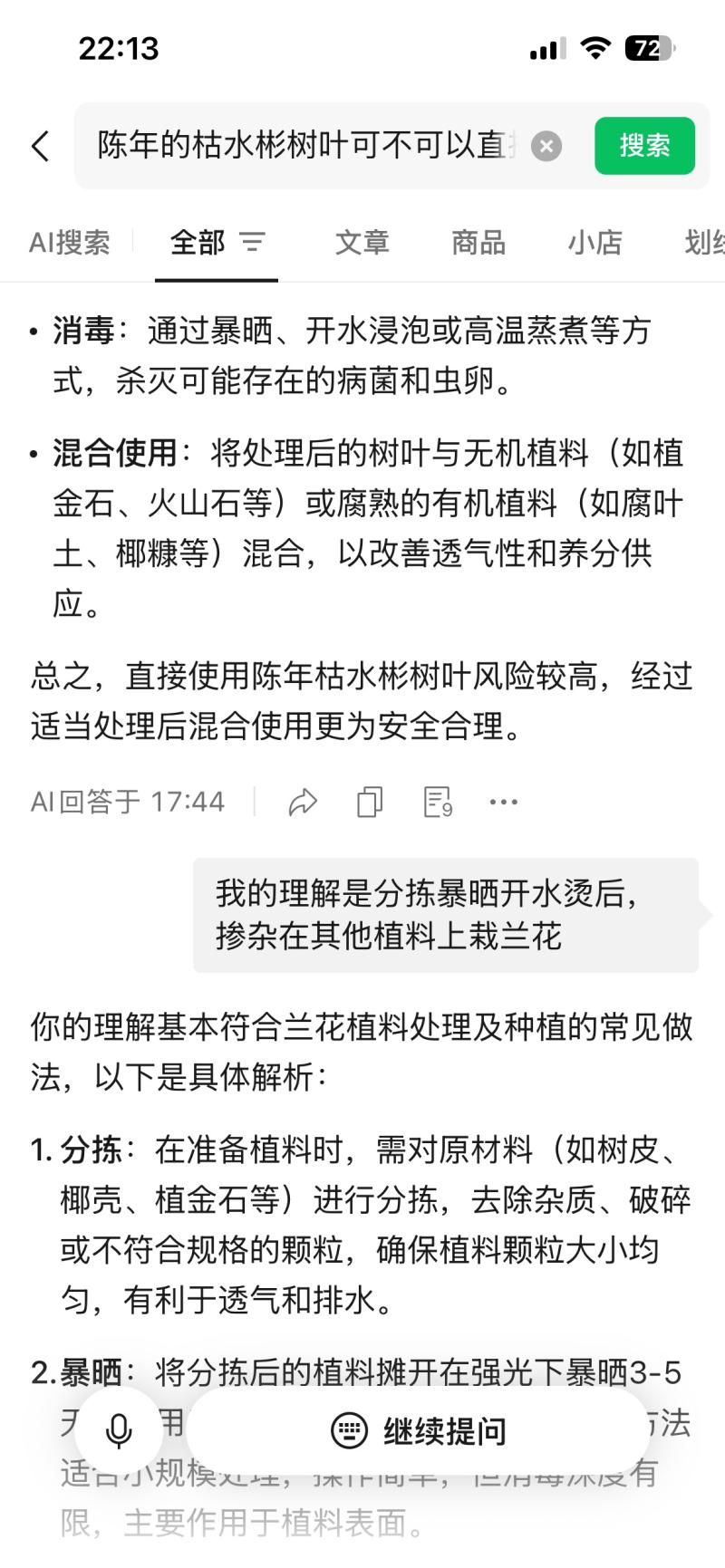Image resolution: width=725 pixels, height=1568 pixels.
Task: Open the 小店 tab
Action: pos(594,243)
